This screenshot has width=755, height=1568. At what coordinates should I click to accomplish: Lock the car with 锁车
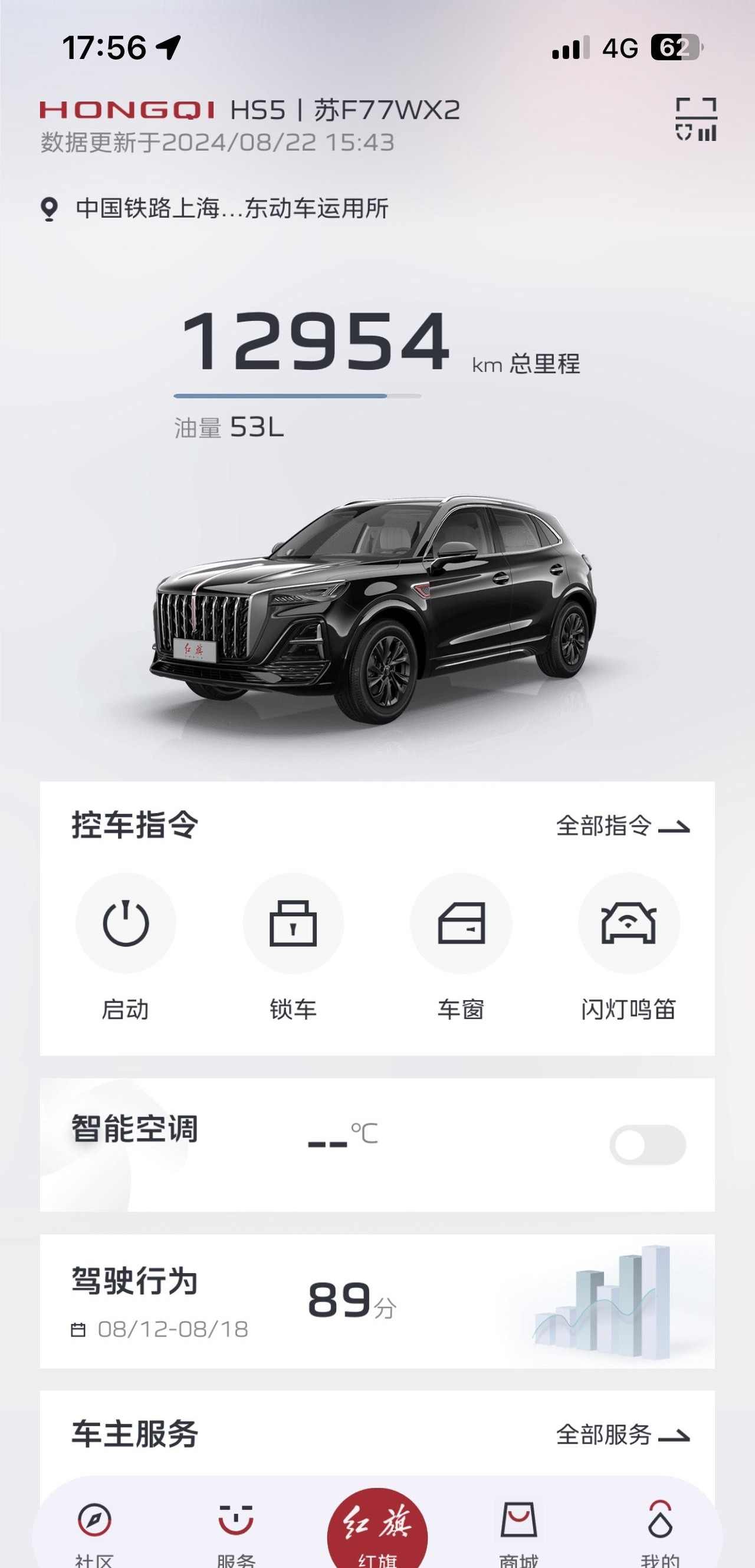point(293,924)
